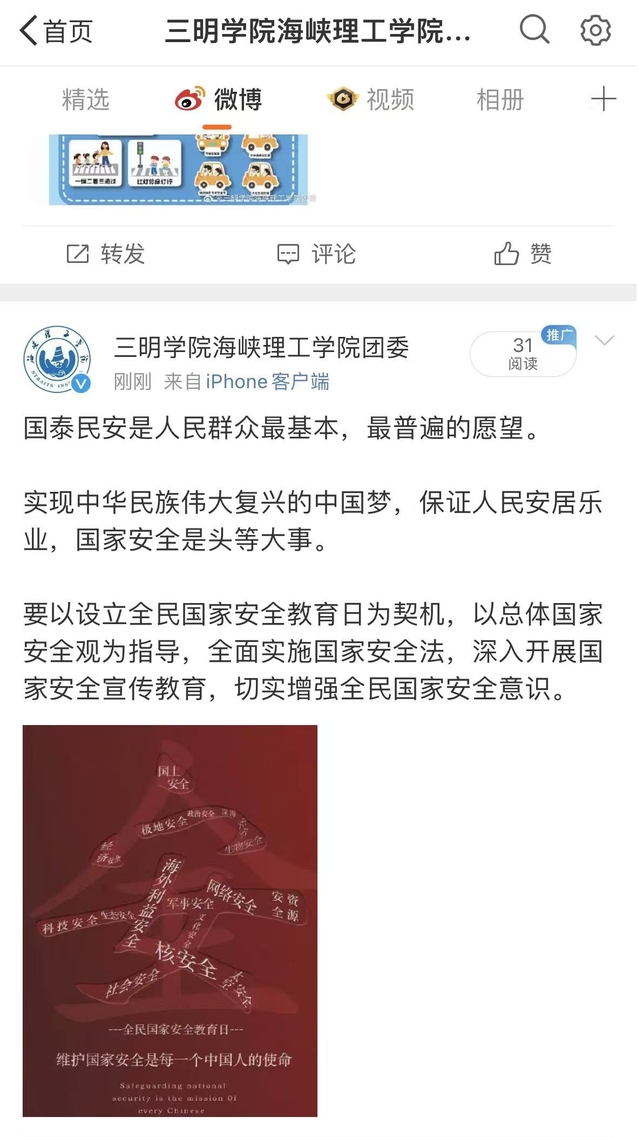This screenshot has height=1137, width=639.
Task: Switch to the 视频 tab
Action: click(x=371, y=99)
